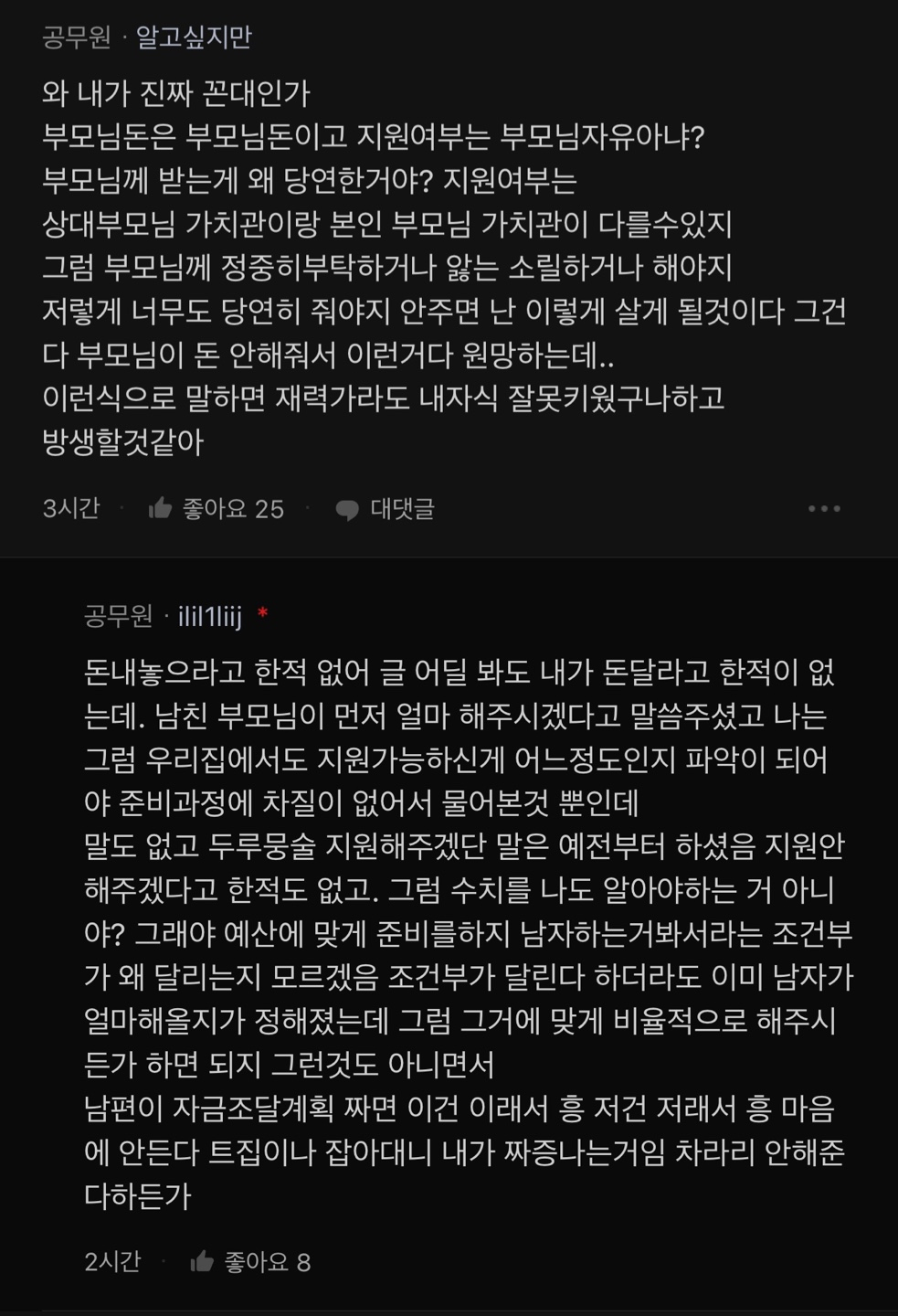Screen dimensions: 898x1316
Task: Open the overflow menu on 알고싶지만's comment
Action: [x=824, y=509]
